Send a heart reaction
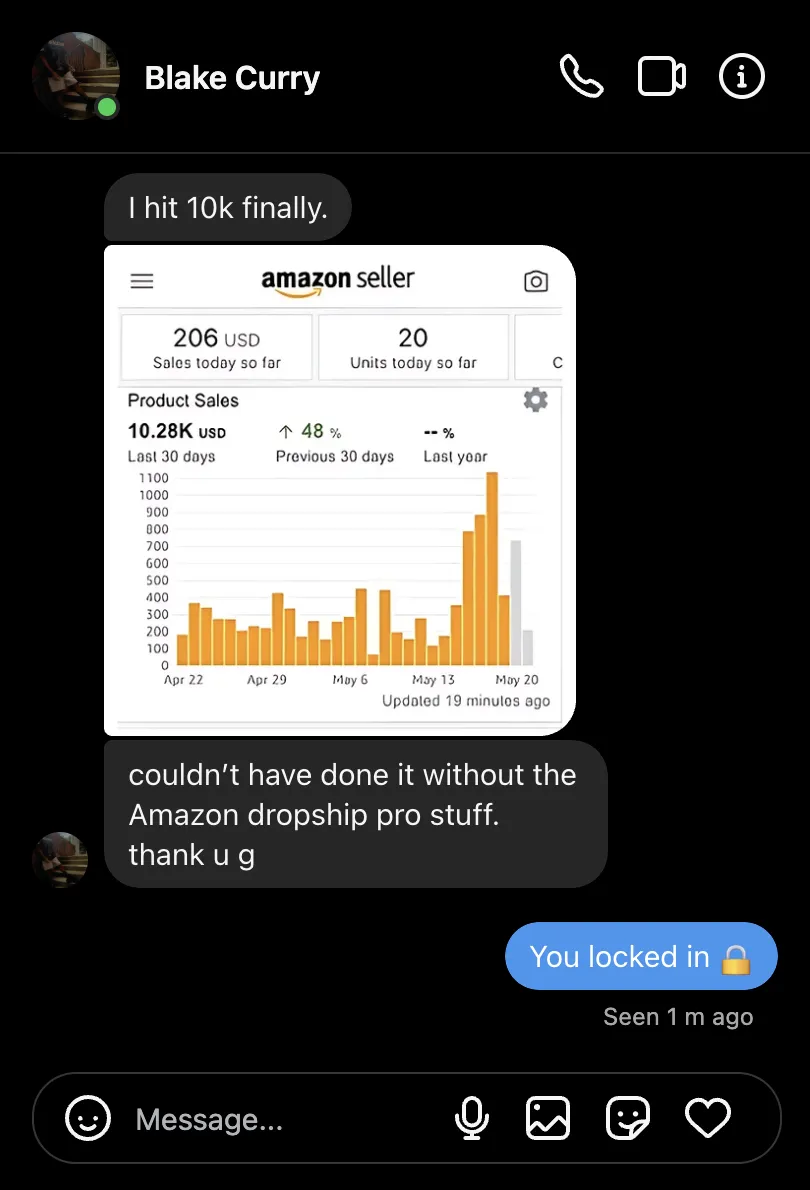The height and width of the screenshot is (1190, 810). (x=708, y=1118)
